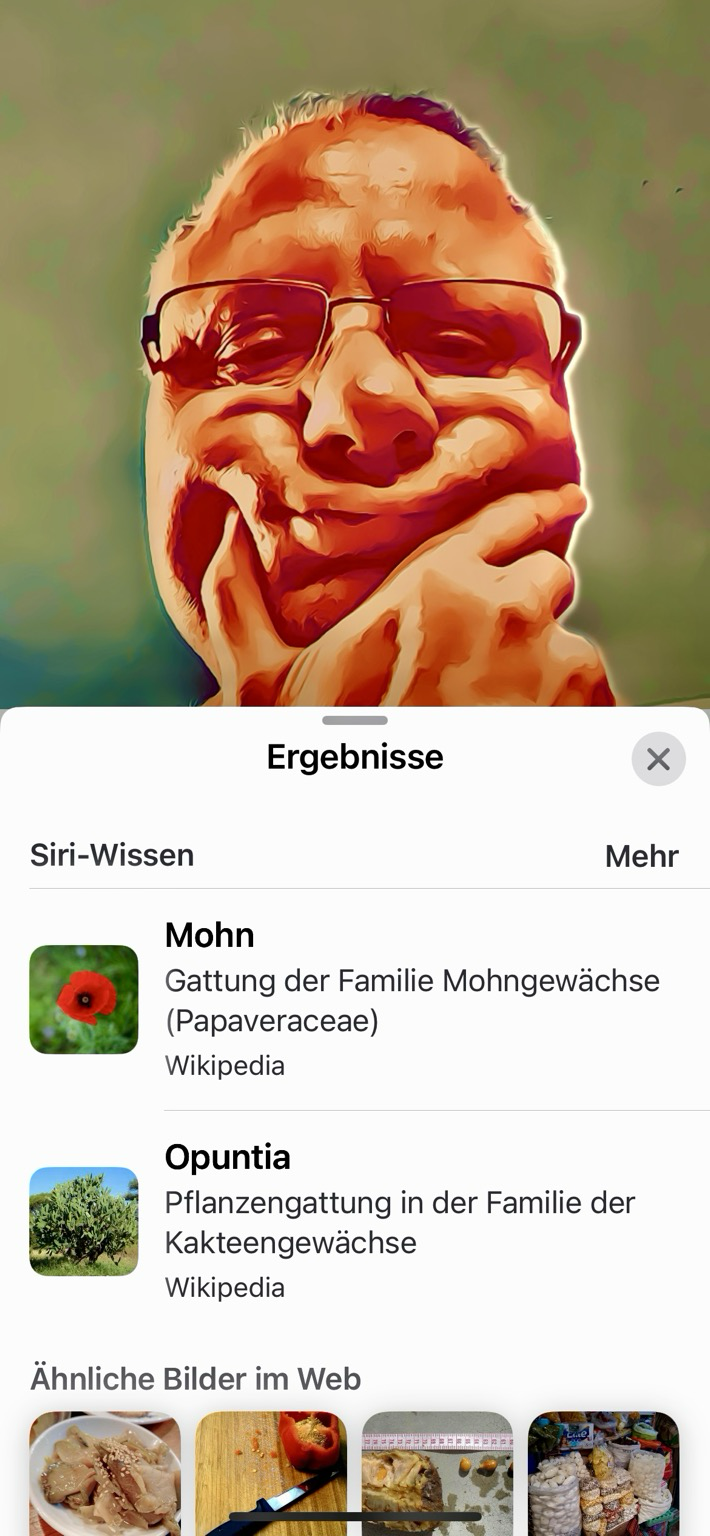Tap the sheet grabber handle above Ergebnisse
The height and width of the screenshot is (1536, 710).
pos(355,720)
